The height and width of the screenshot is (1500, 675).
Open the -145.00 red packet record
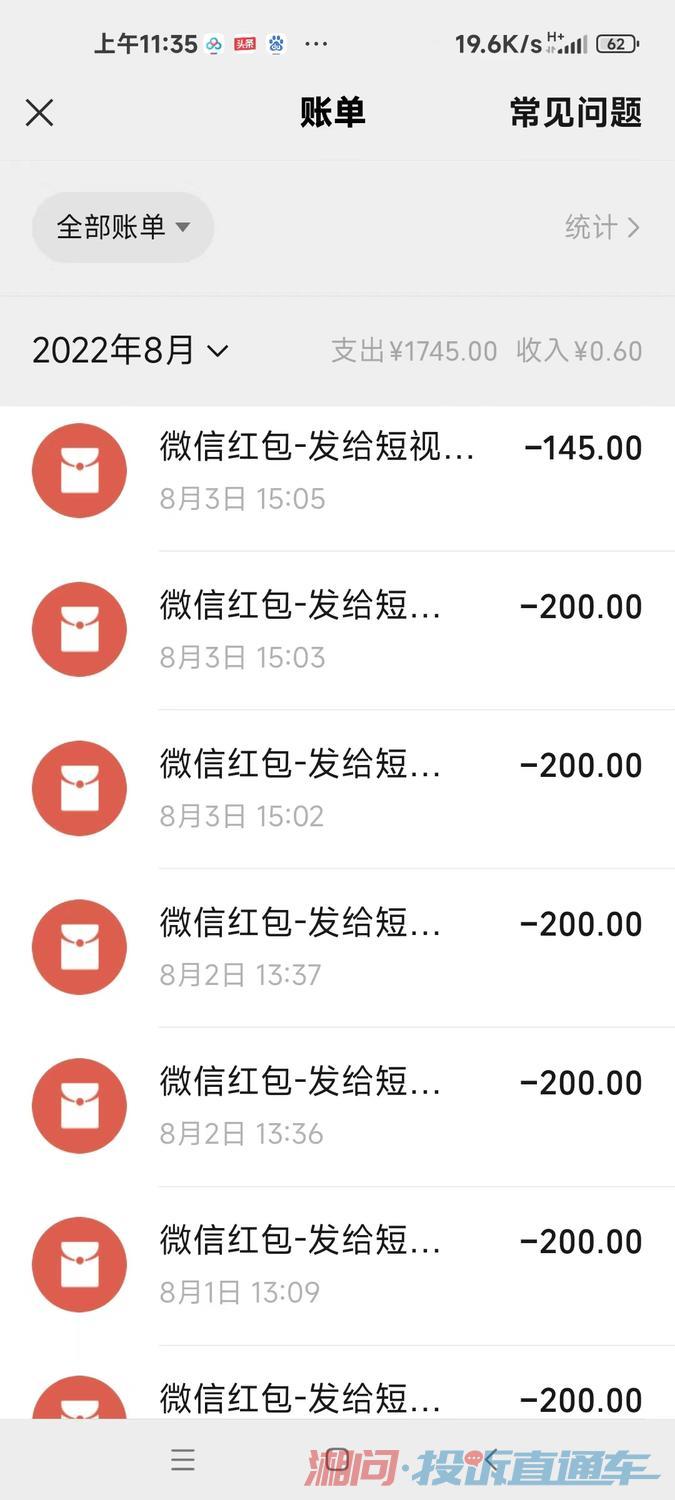click(x=337, y=471)
